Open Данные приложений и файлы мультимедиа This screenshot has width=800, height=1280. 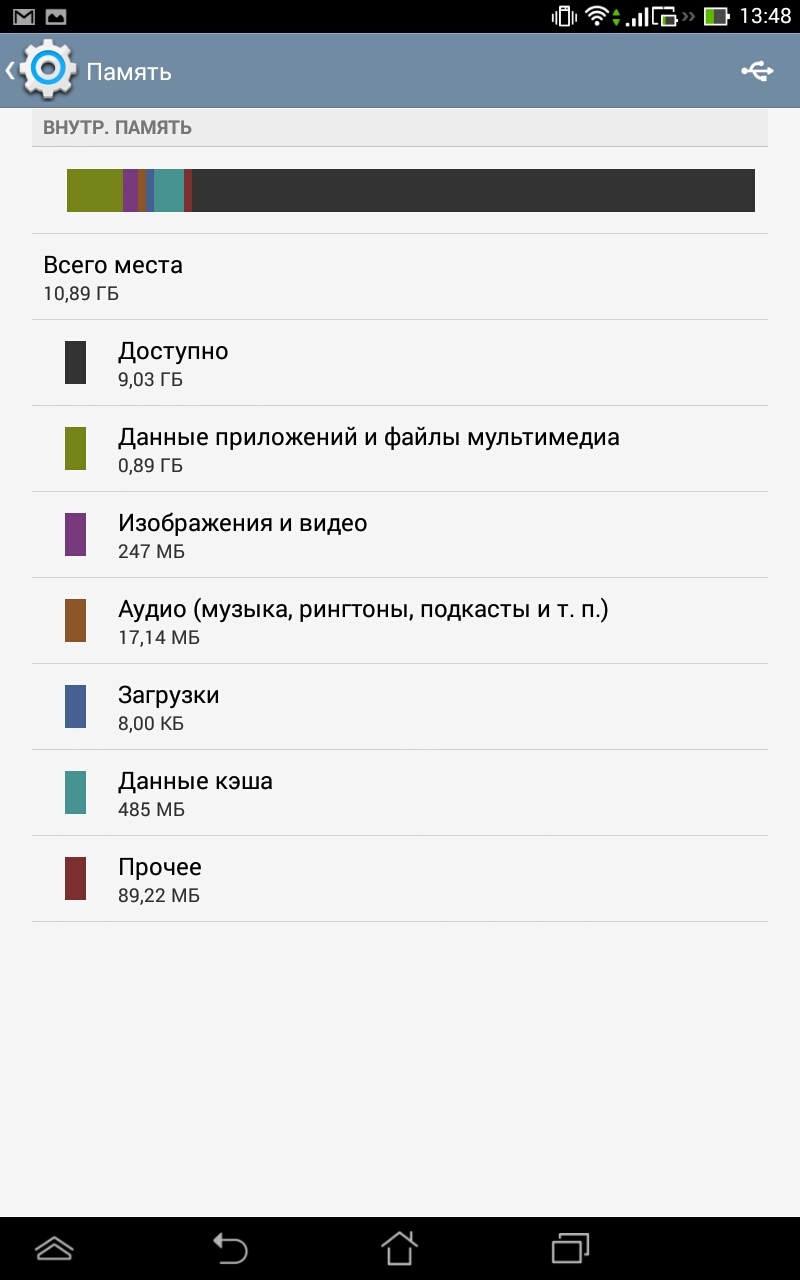click(368, 449)
